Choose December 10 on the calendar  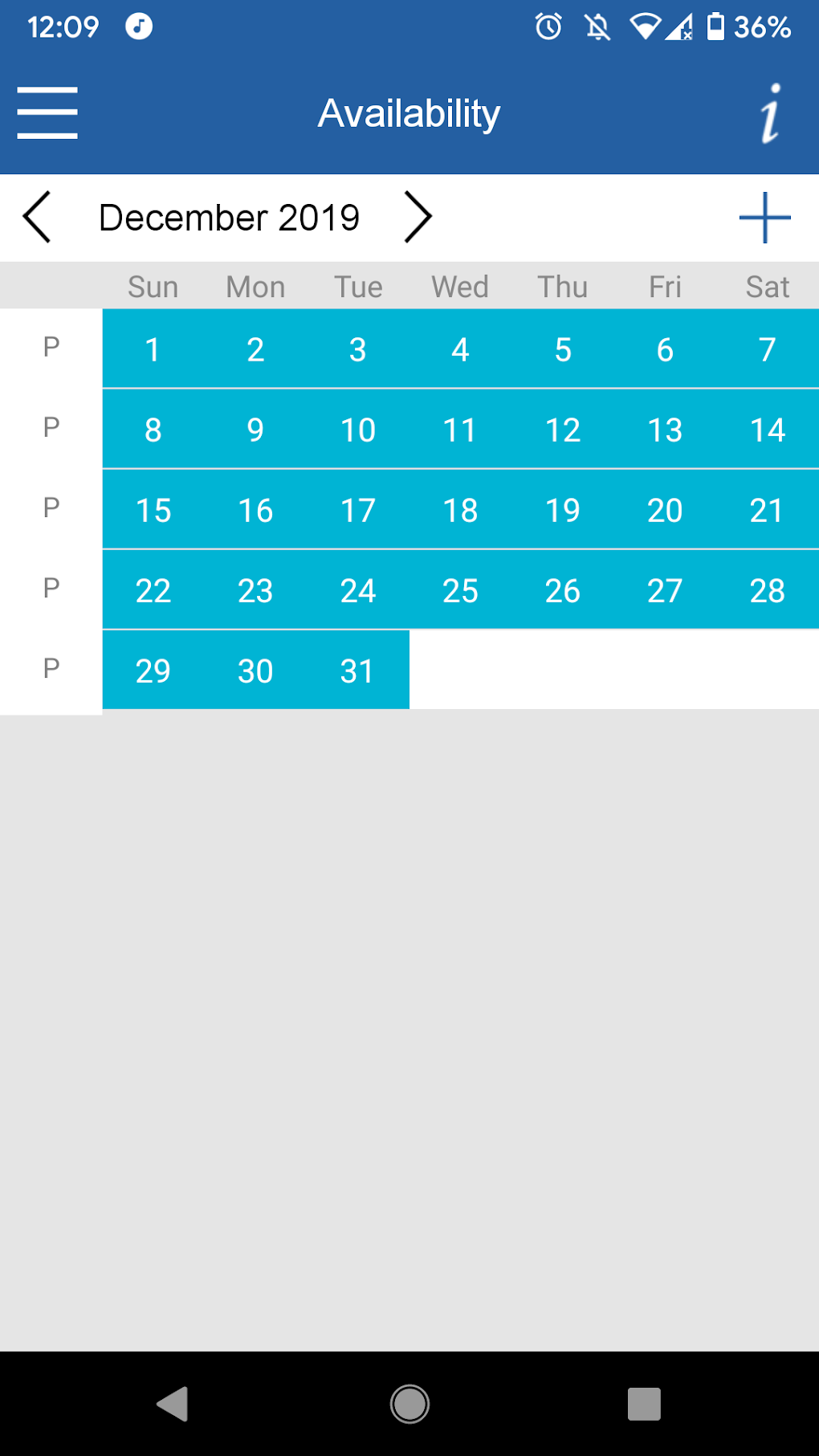(358, 430)
